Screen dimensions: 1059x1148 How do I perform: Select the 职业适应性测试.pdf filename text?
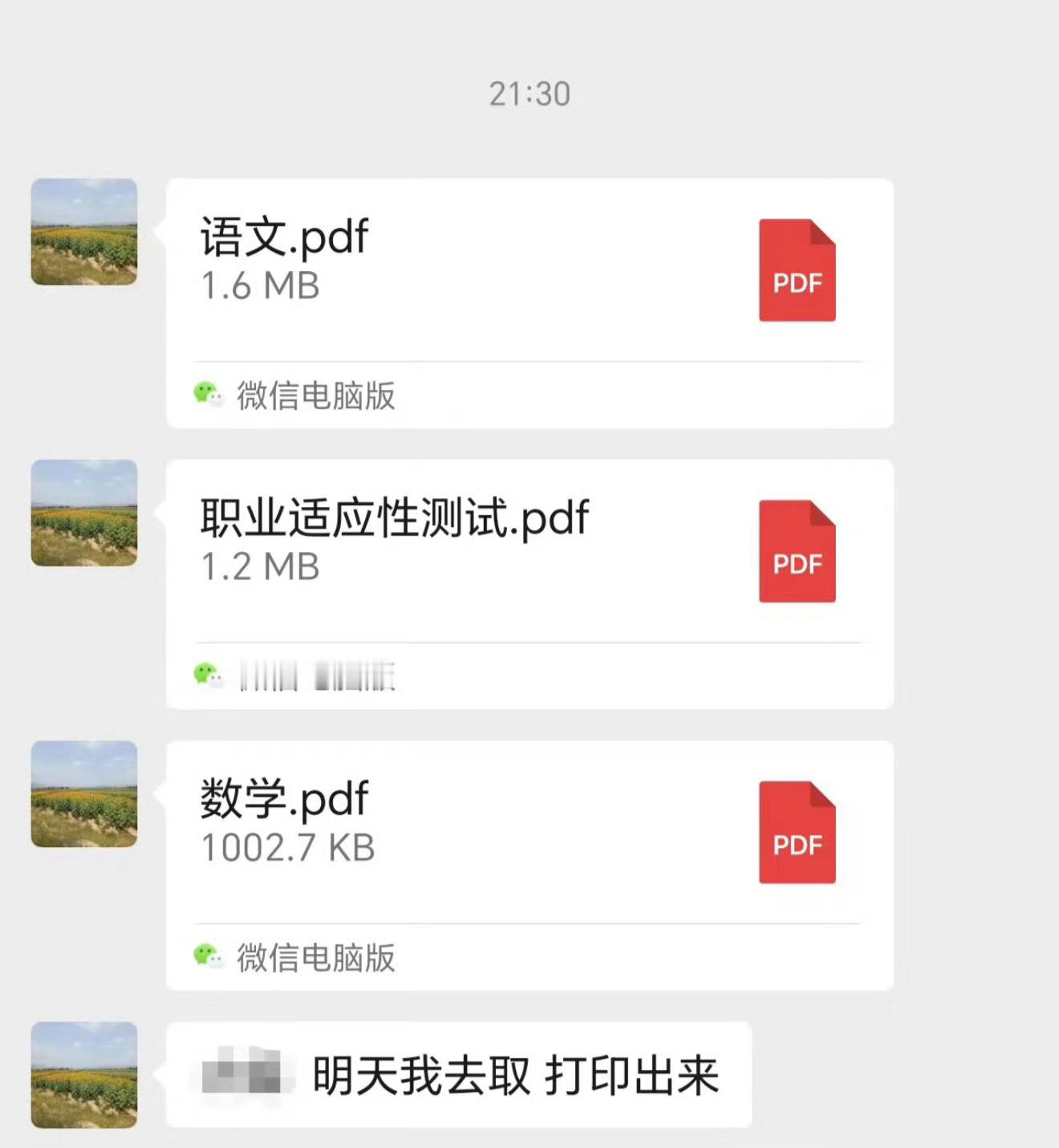(392, 517)
